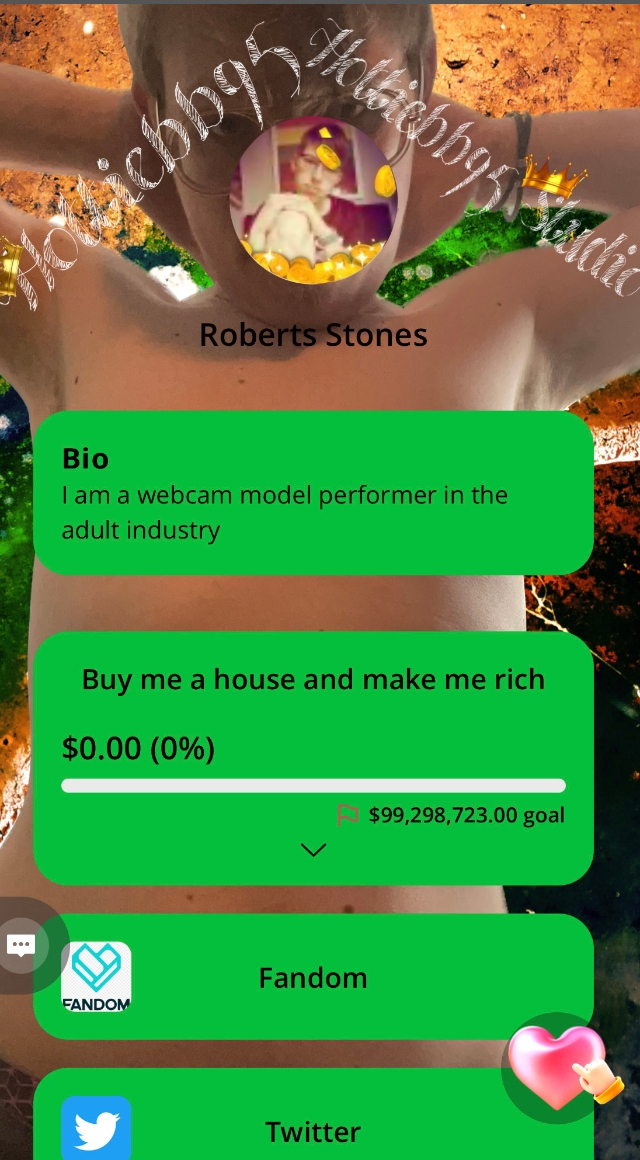Tap the floating pink heart button
This screenshot has width=640, height=1160.
pyautogui.click(x=556, y=1067)
